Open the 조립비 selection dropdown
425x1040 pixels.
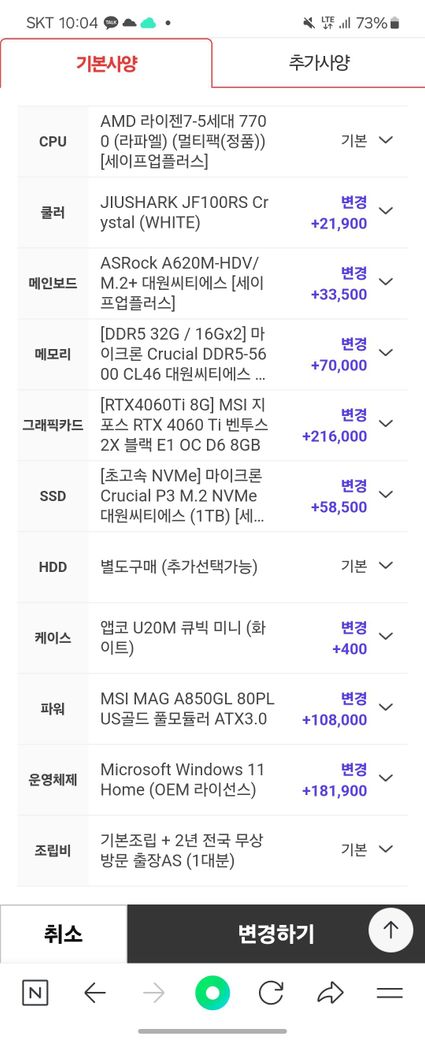point(385,850)
